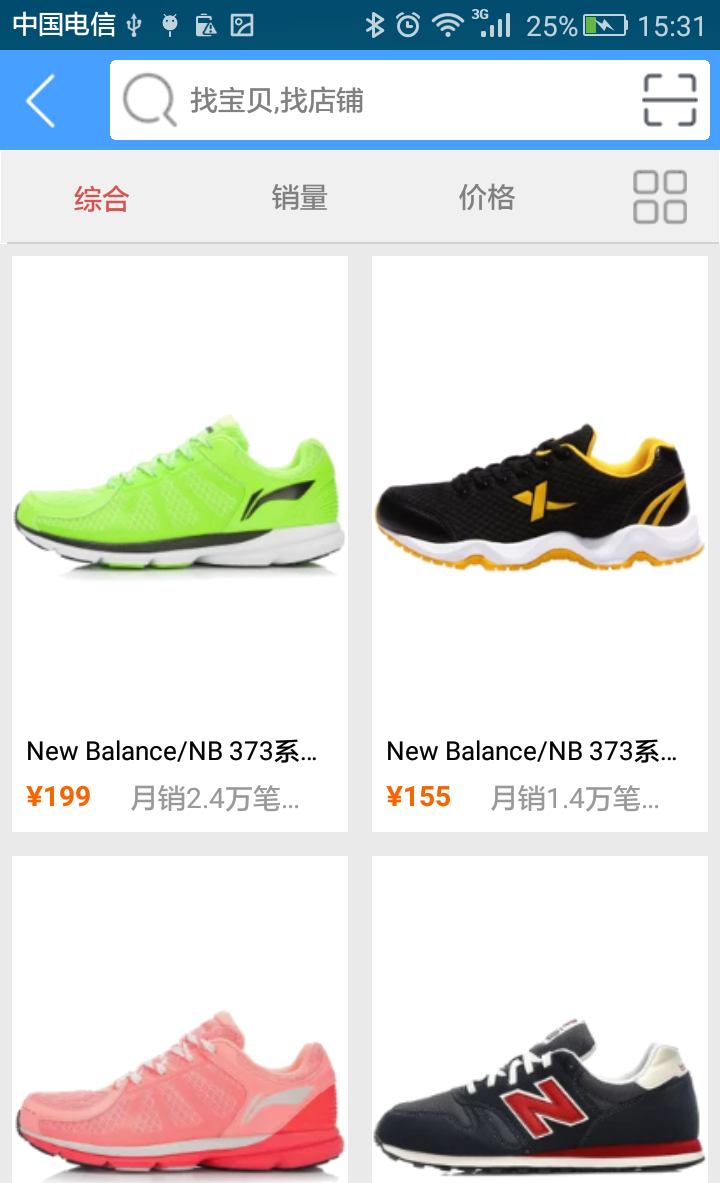Sort results by 销量
This screenshot has width=720, height=1183.
point(299,198)
